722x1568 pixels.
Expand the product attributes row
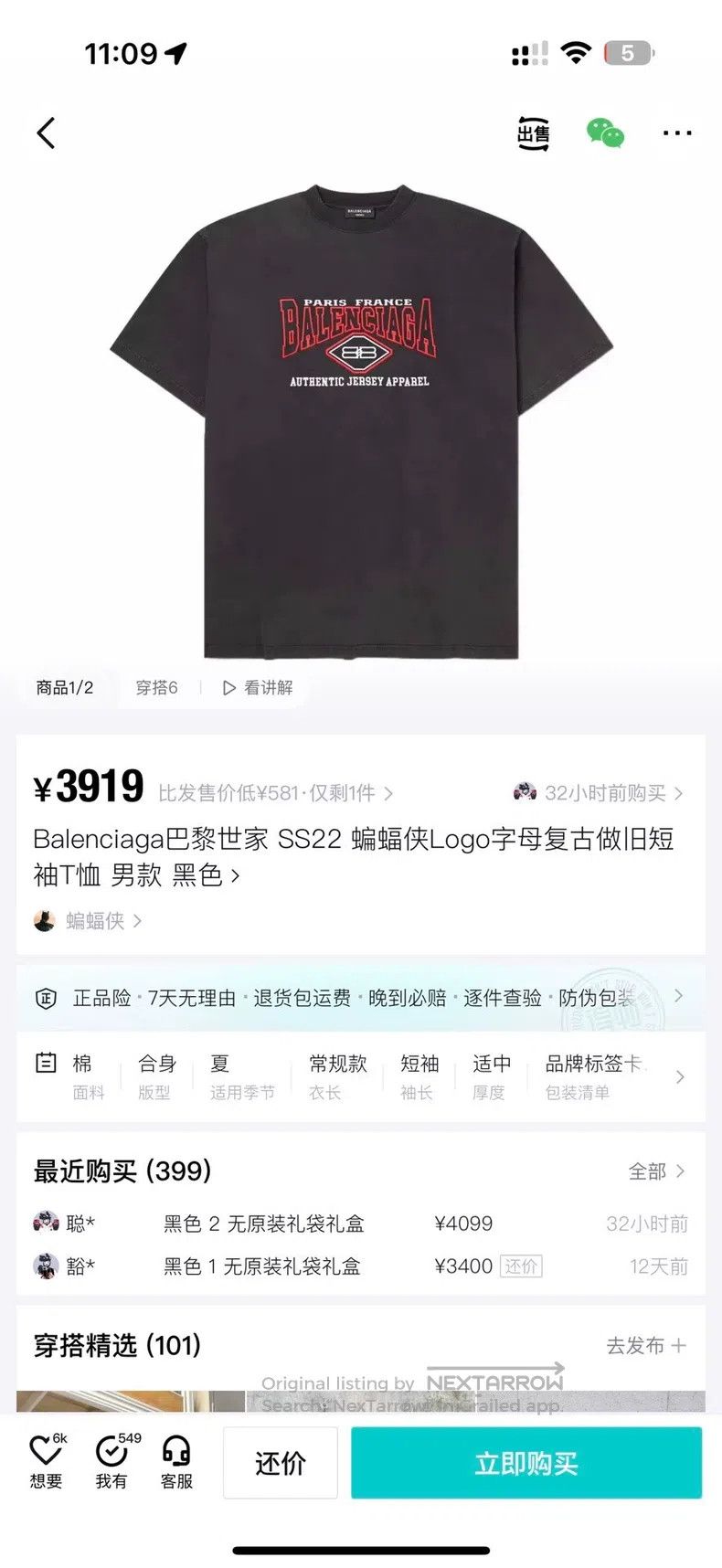(x=360, y=1076)
